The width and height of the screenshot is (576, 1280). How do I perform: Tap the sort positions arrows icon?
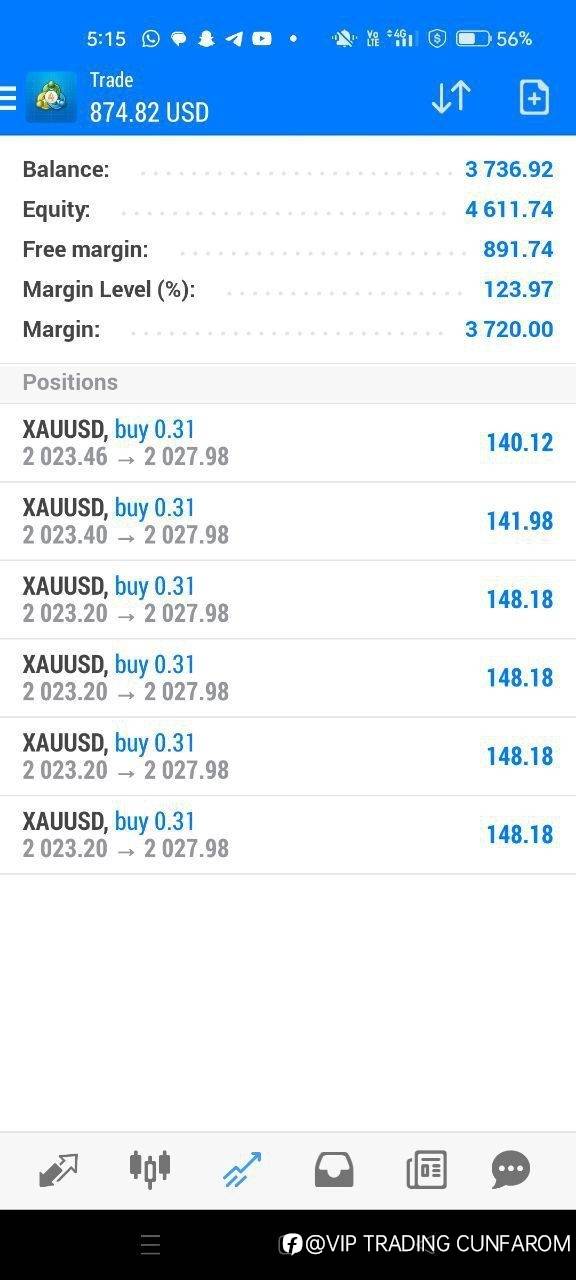451,97
